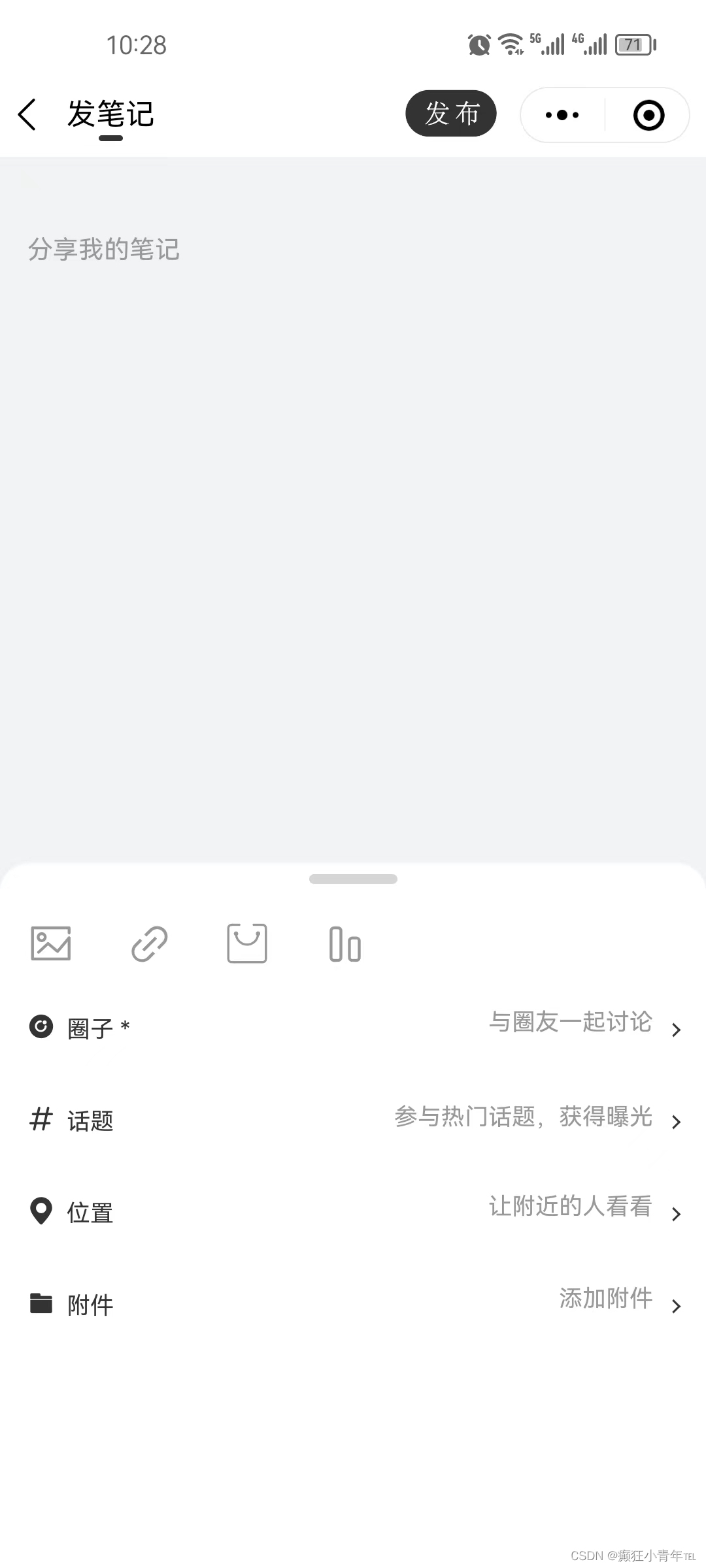Open 附件 to add an attachment
The image size is (706, 1568).
pos(353,1304)
